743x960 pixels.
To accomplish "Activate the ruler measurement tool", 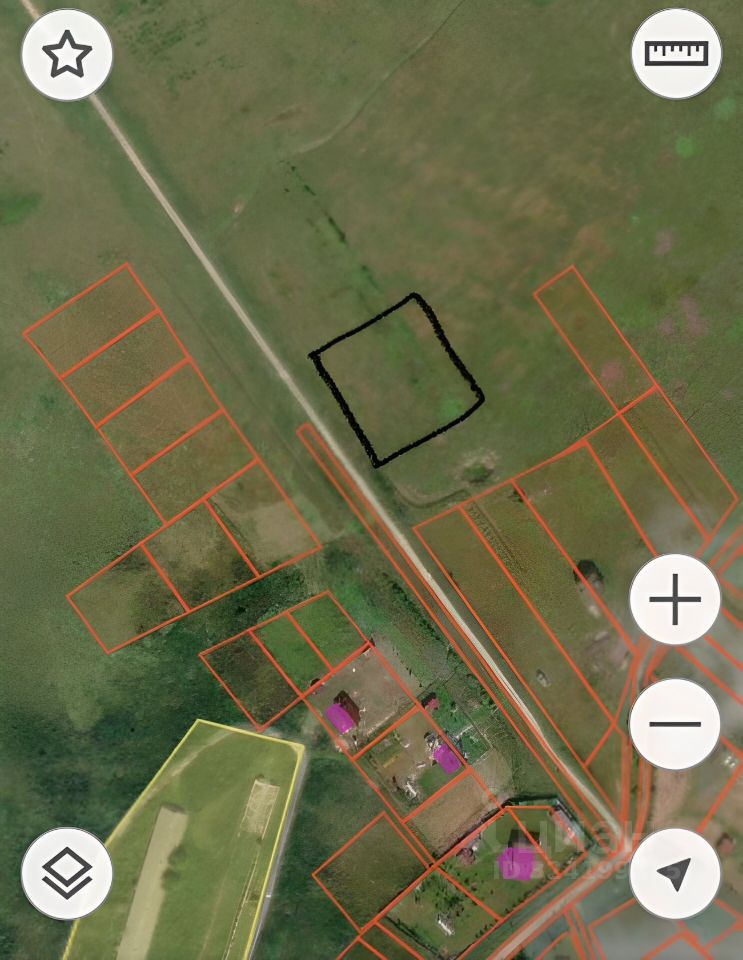I will (676, 53).
